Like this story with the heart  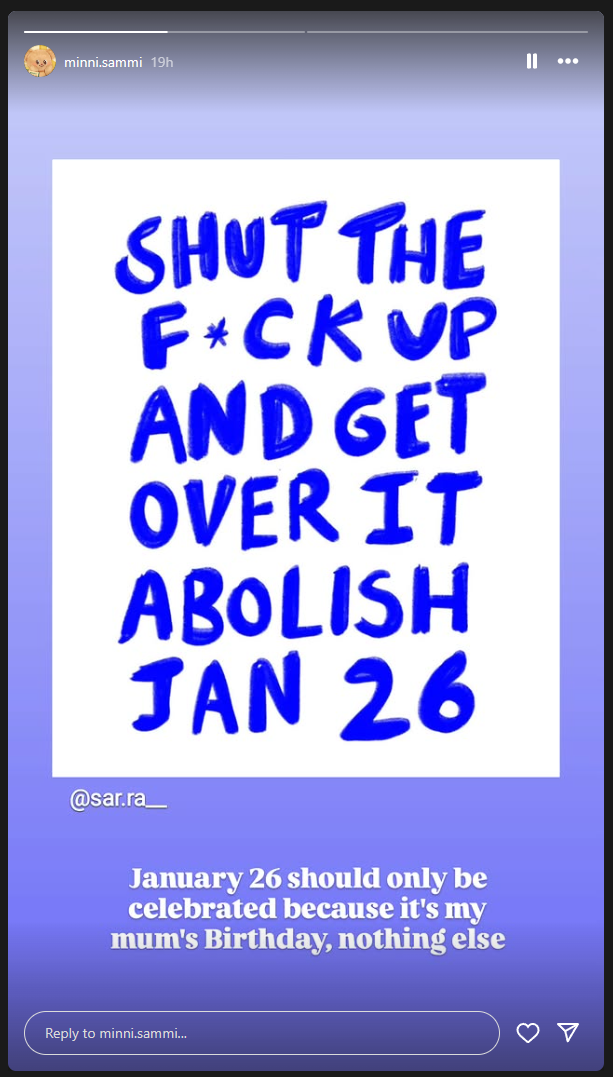click(x=528, y=1032)
